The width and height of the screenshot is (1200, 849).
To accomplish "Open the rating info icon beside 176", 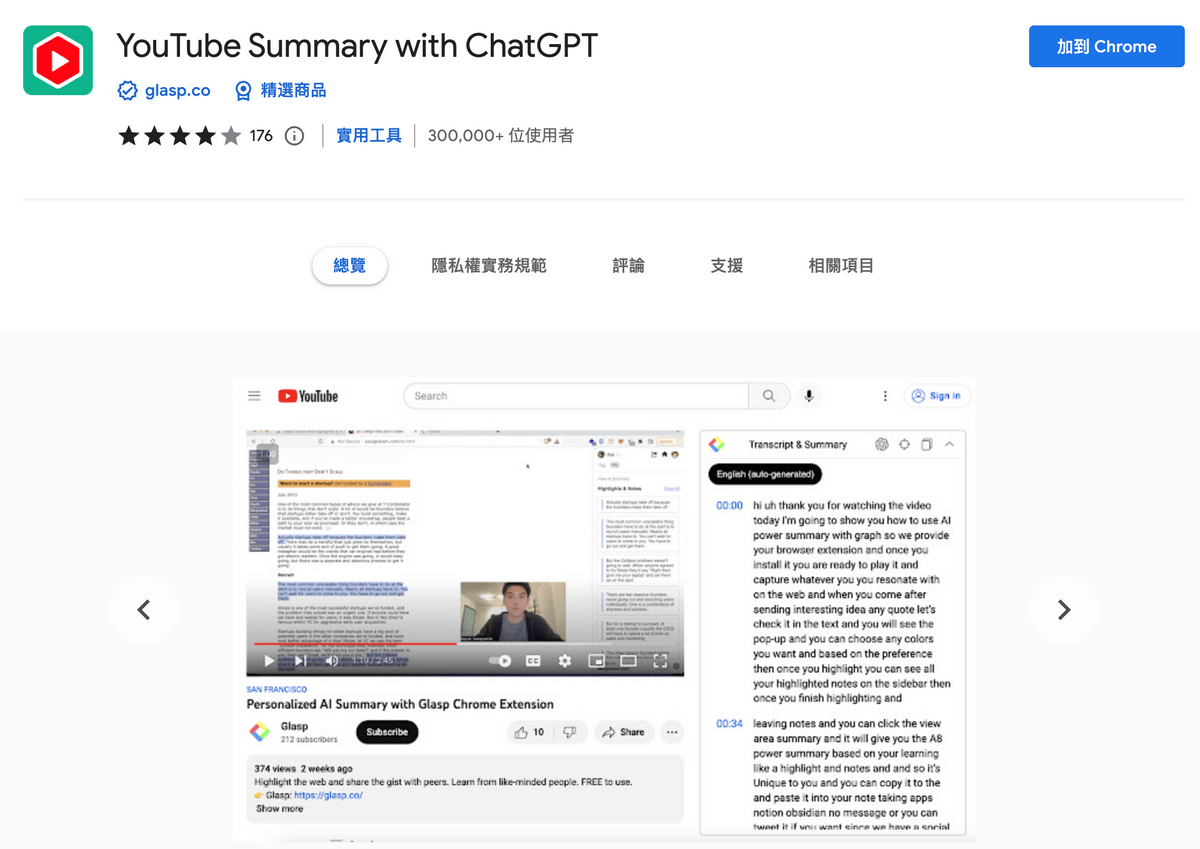I will [x=294, y=136].
